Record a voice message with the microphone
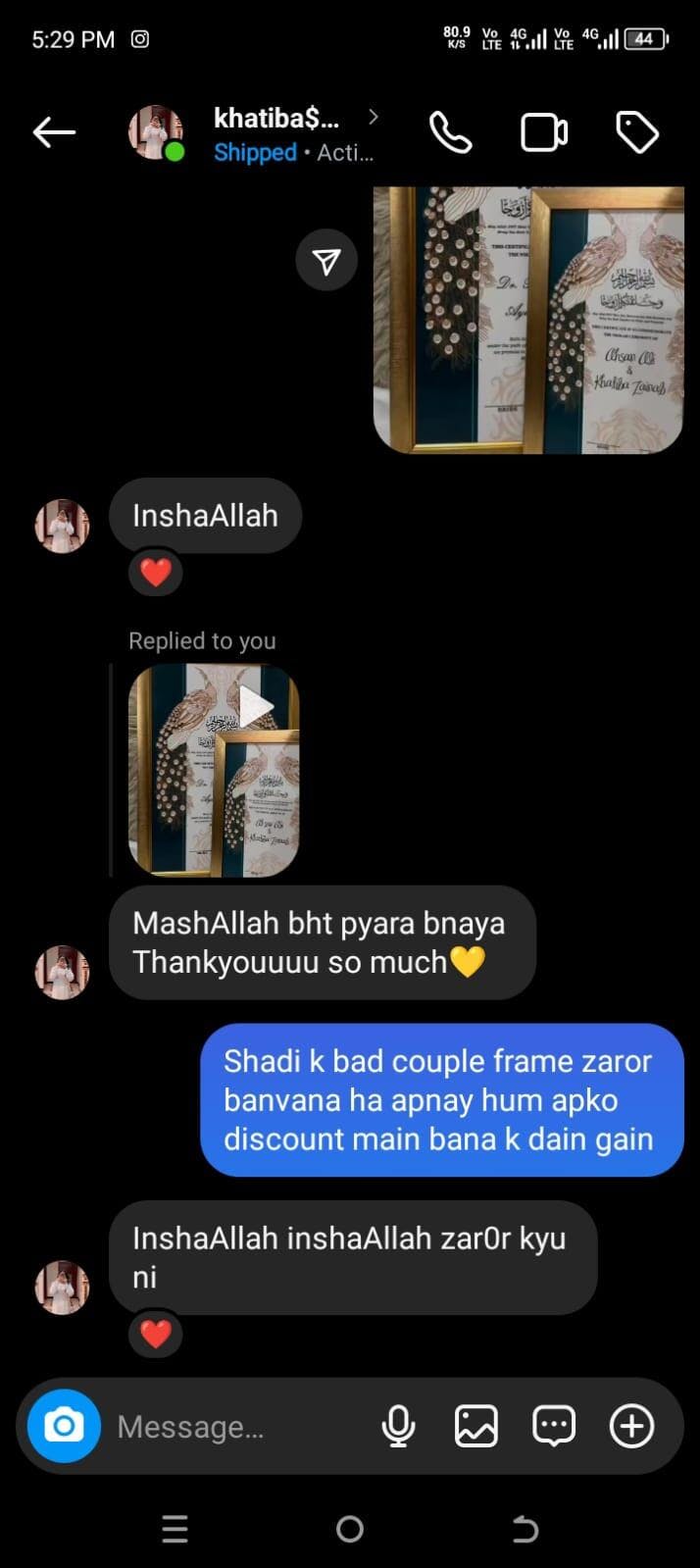700x1568 pixels. [x=398, y=1426]
